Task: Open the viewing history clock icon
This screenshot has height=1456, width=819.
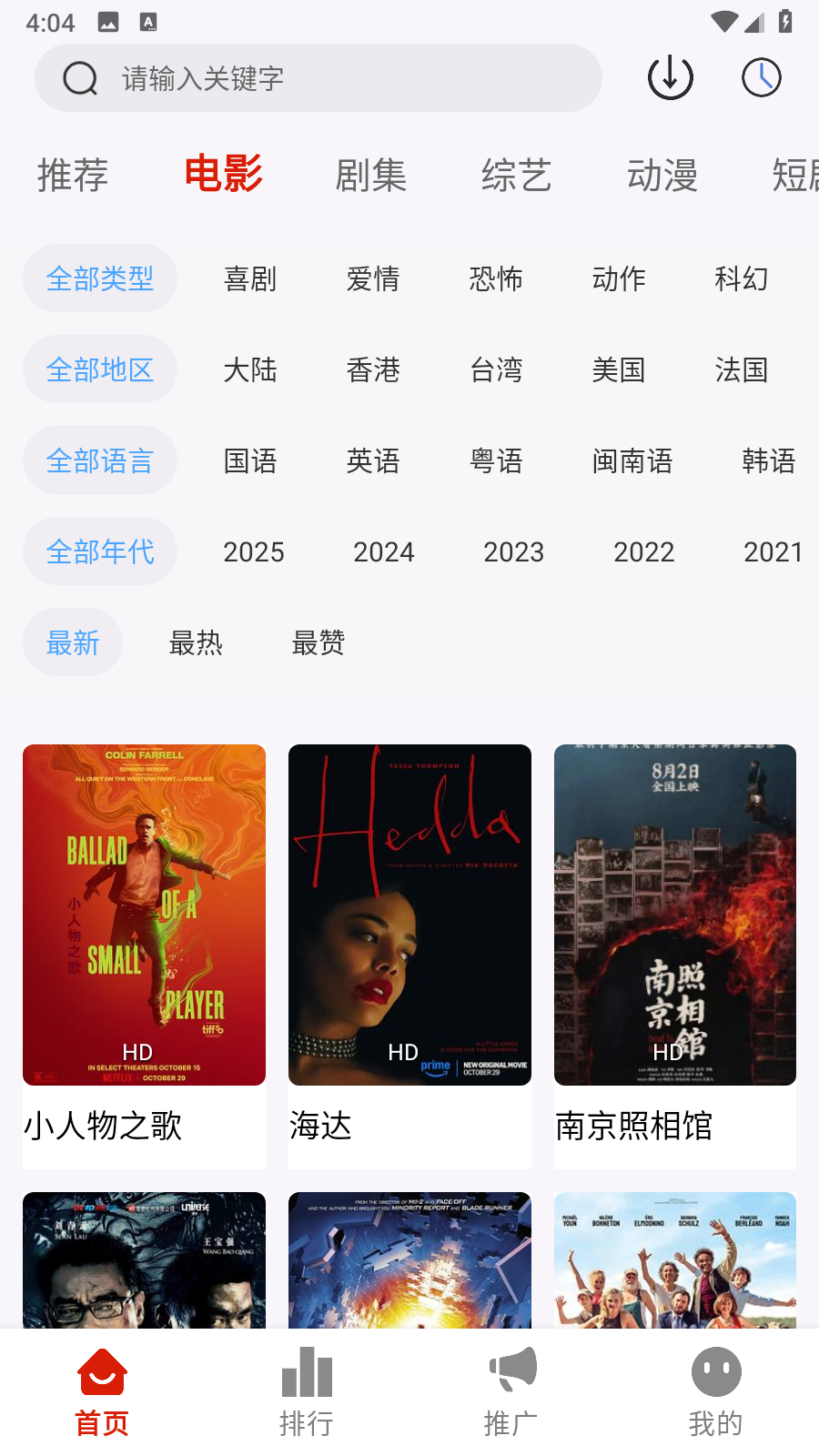Action: click(761, 77)
